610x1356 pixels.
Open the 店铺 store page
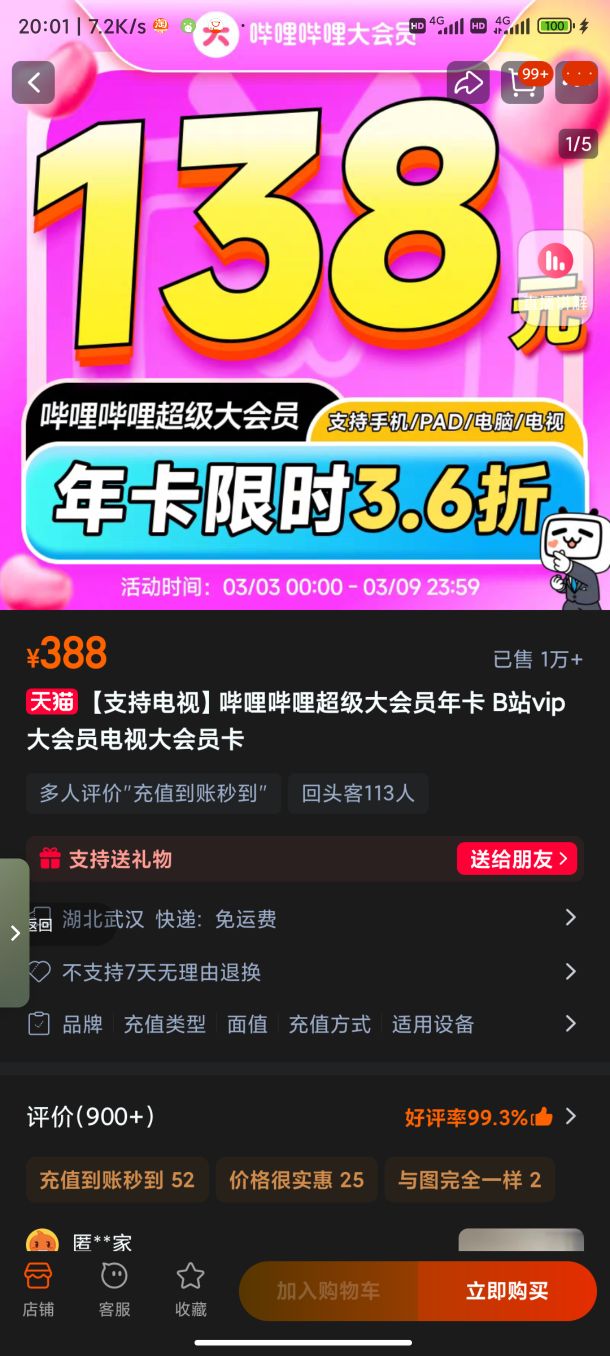38,1289
